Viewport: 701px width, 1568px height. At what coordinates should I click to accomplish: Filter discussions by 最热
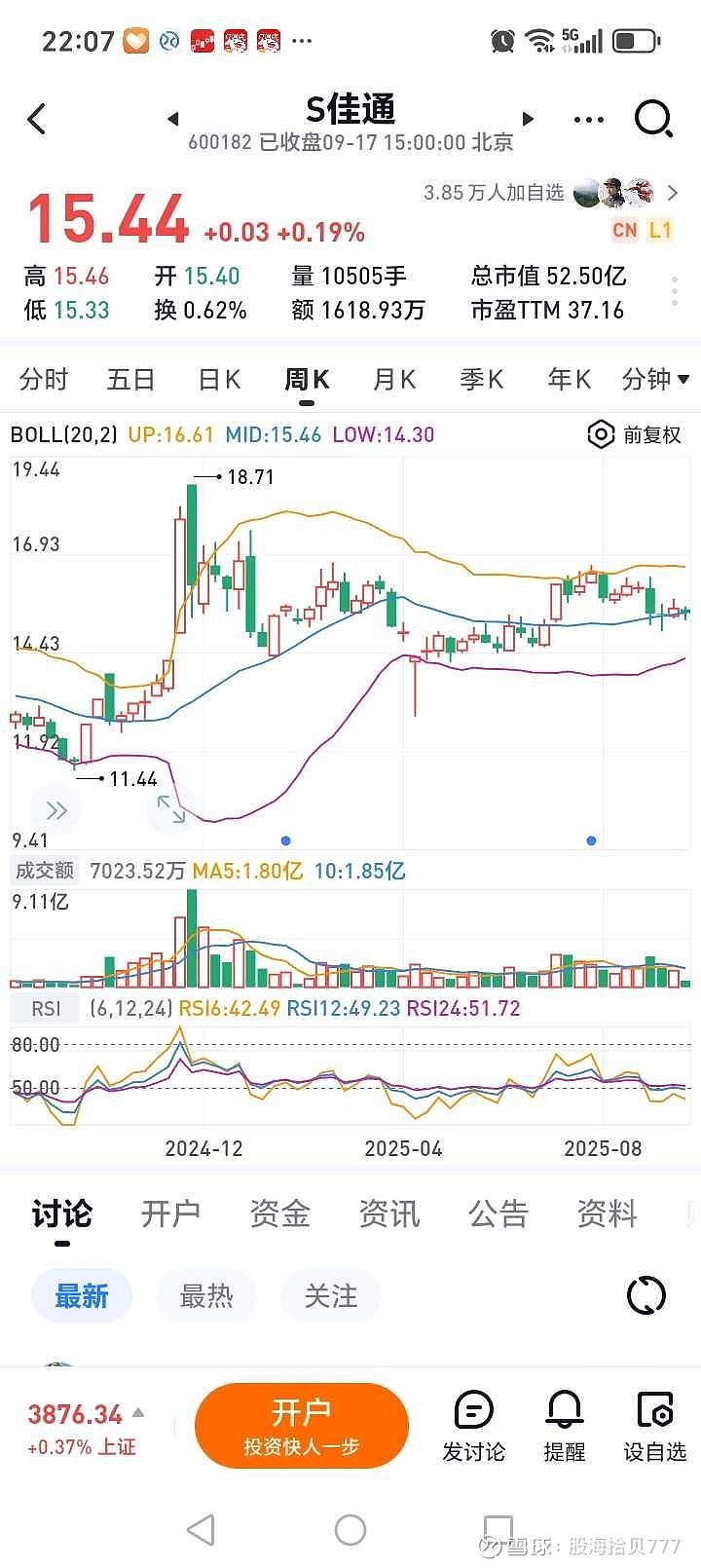206,1295
